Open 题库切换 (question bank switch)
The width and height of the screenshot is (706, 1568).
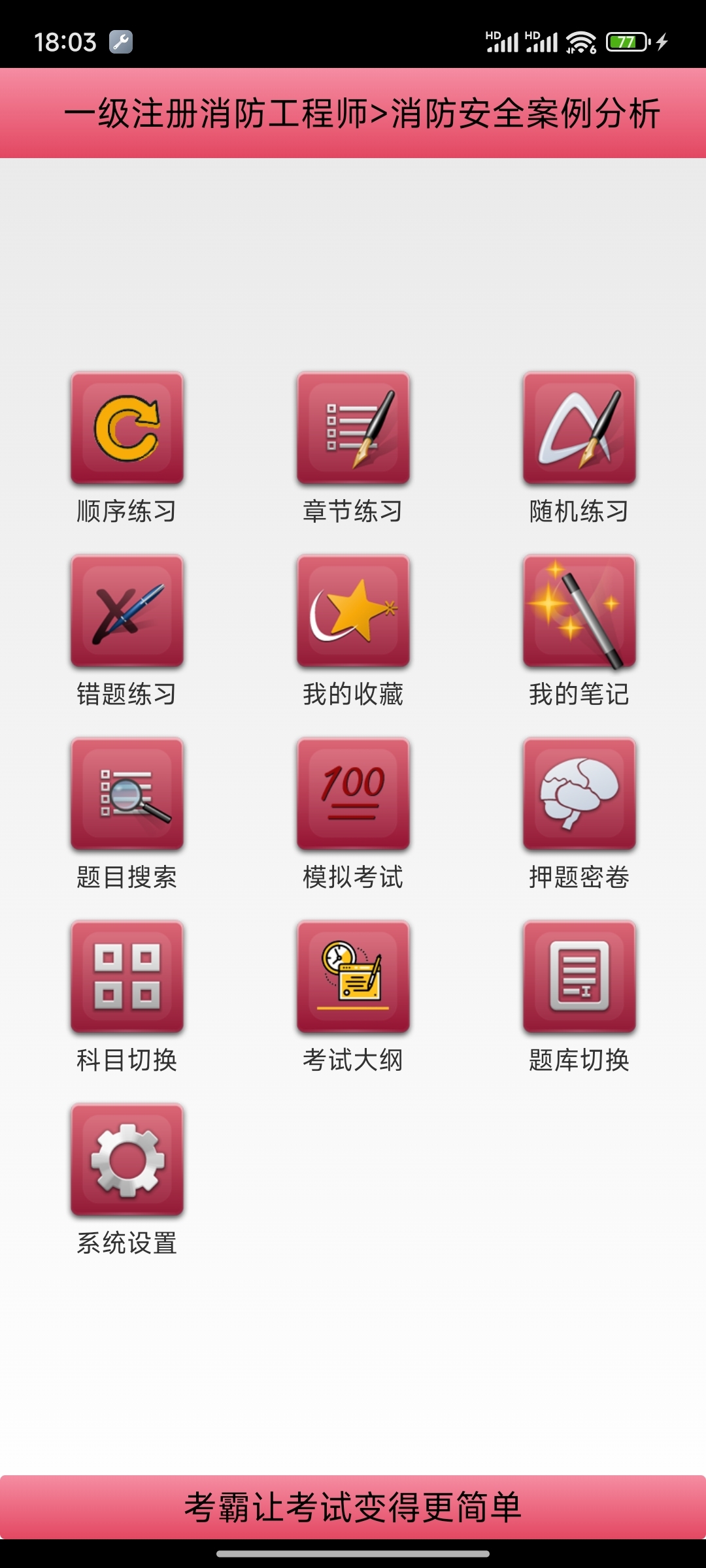[578, 977]
